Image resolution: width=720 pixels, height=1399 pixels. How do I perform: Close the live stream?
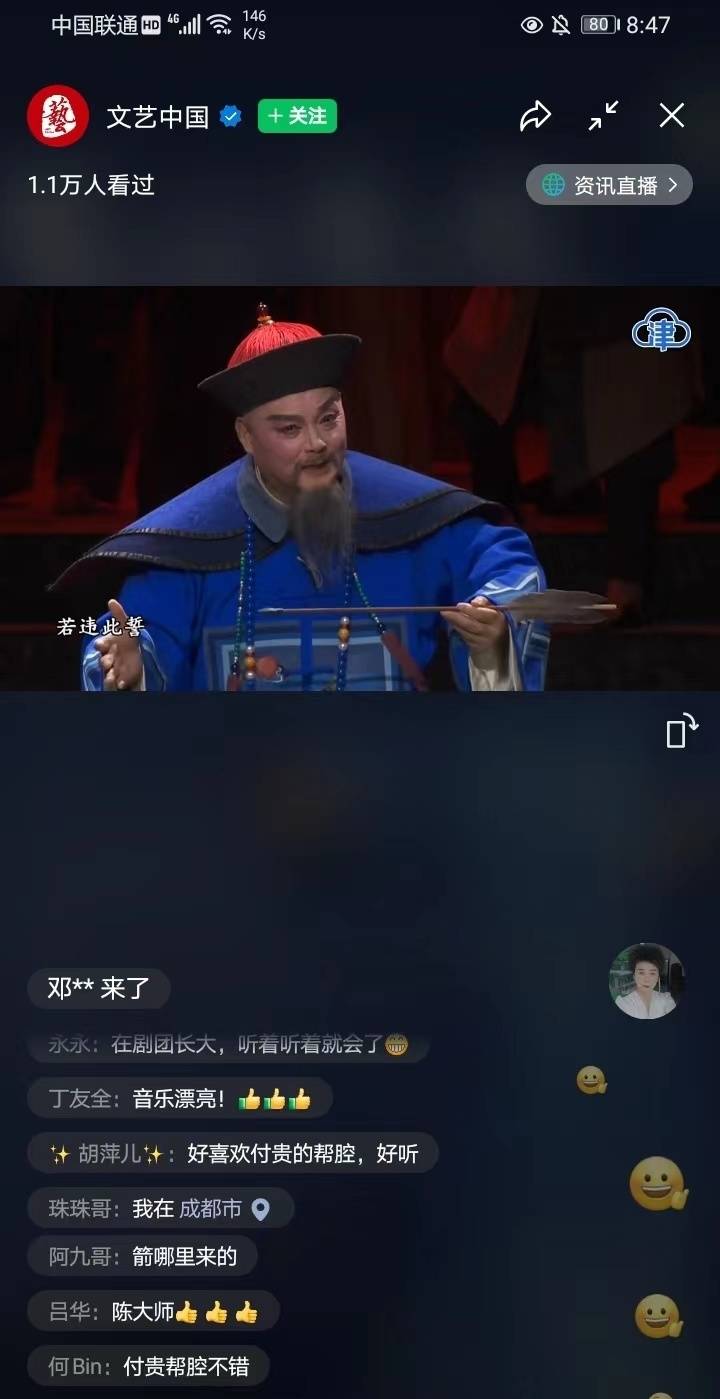[x=672, y=116]
